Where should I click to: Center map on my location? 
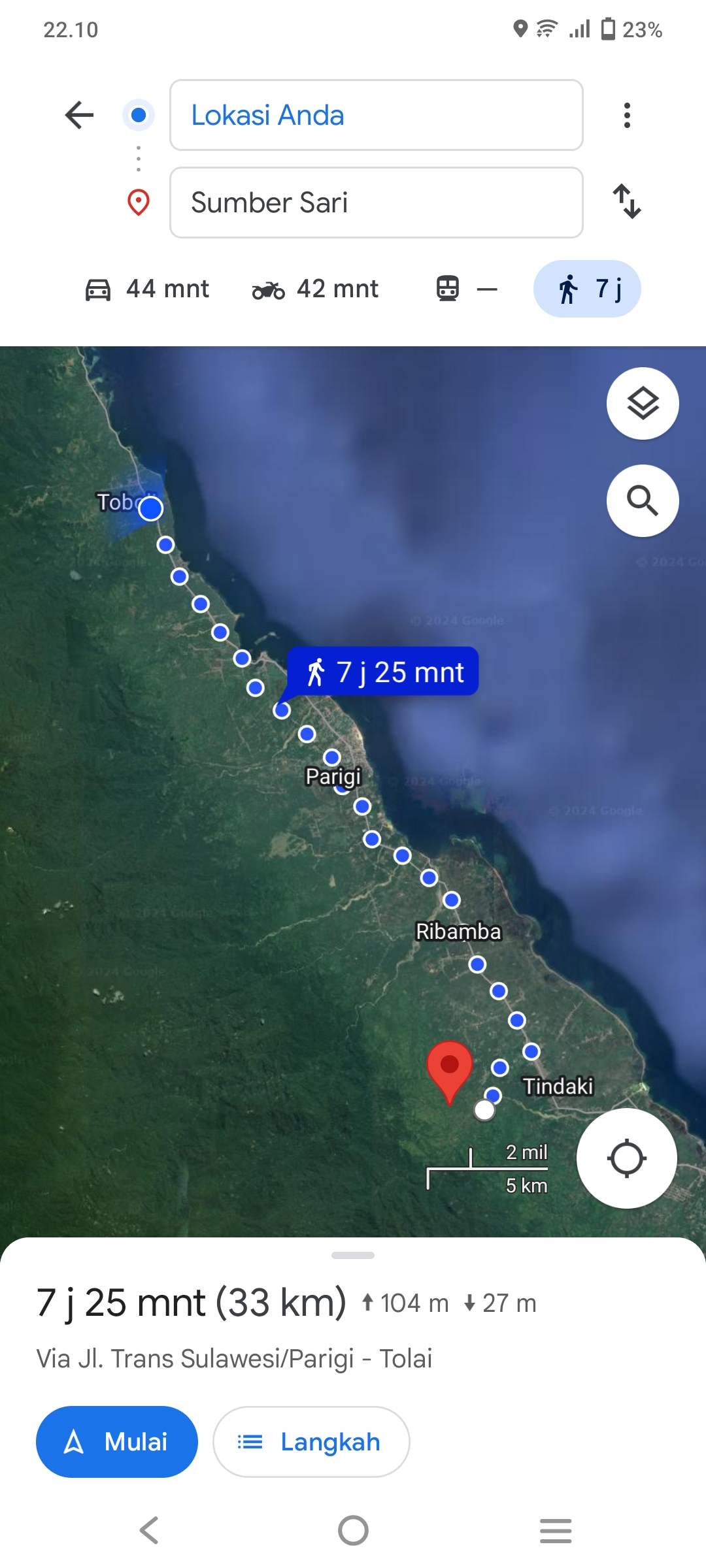627,1158
